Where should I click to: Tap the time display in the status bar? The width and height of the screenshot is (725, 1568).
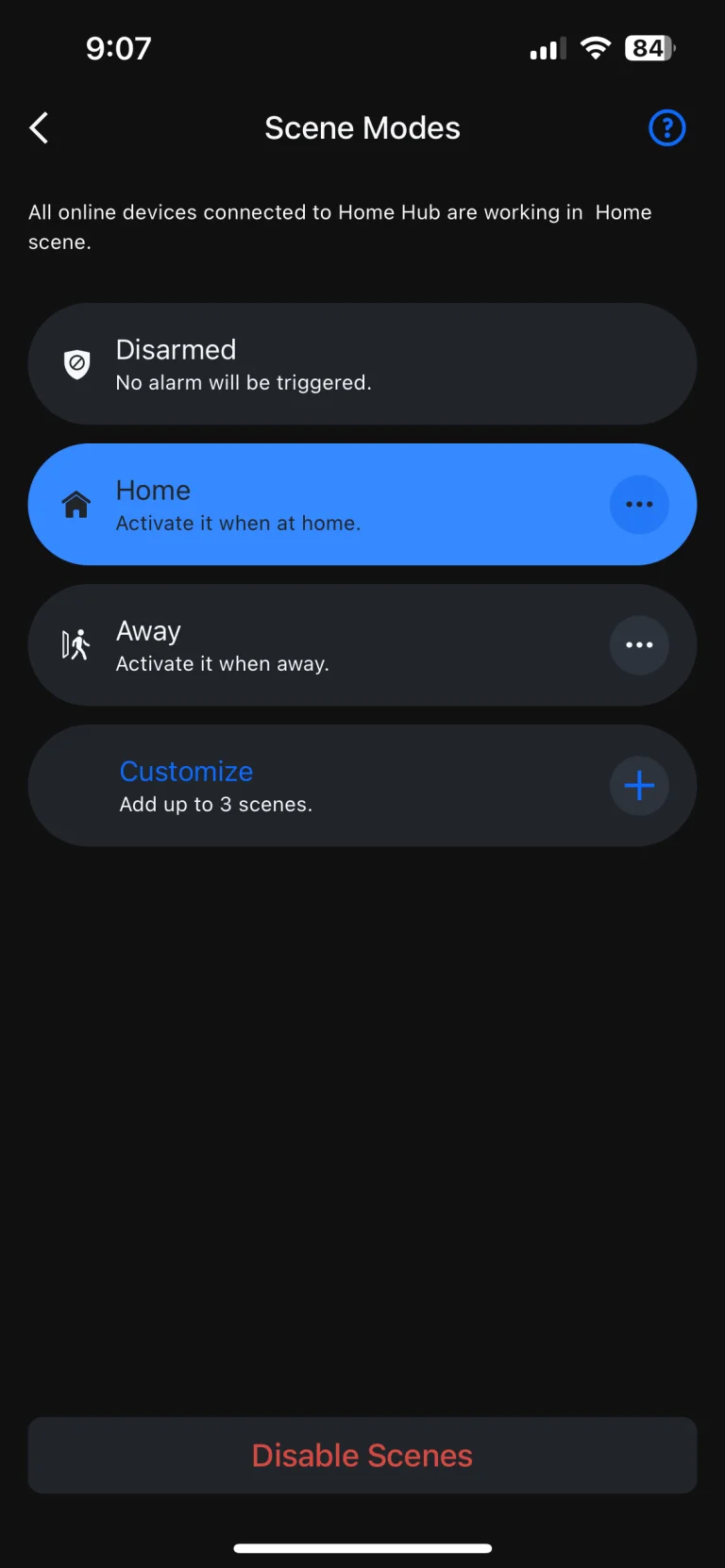(119, 47)
